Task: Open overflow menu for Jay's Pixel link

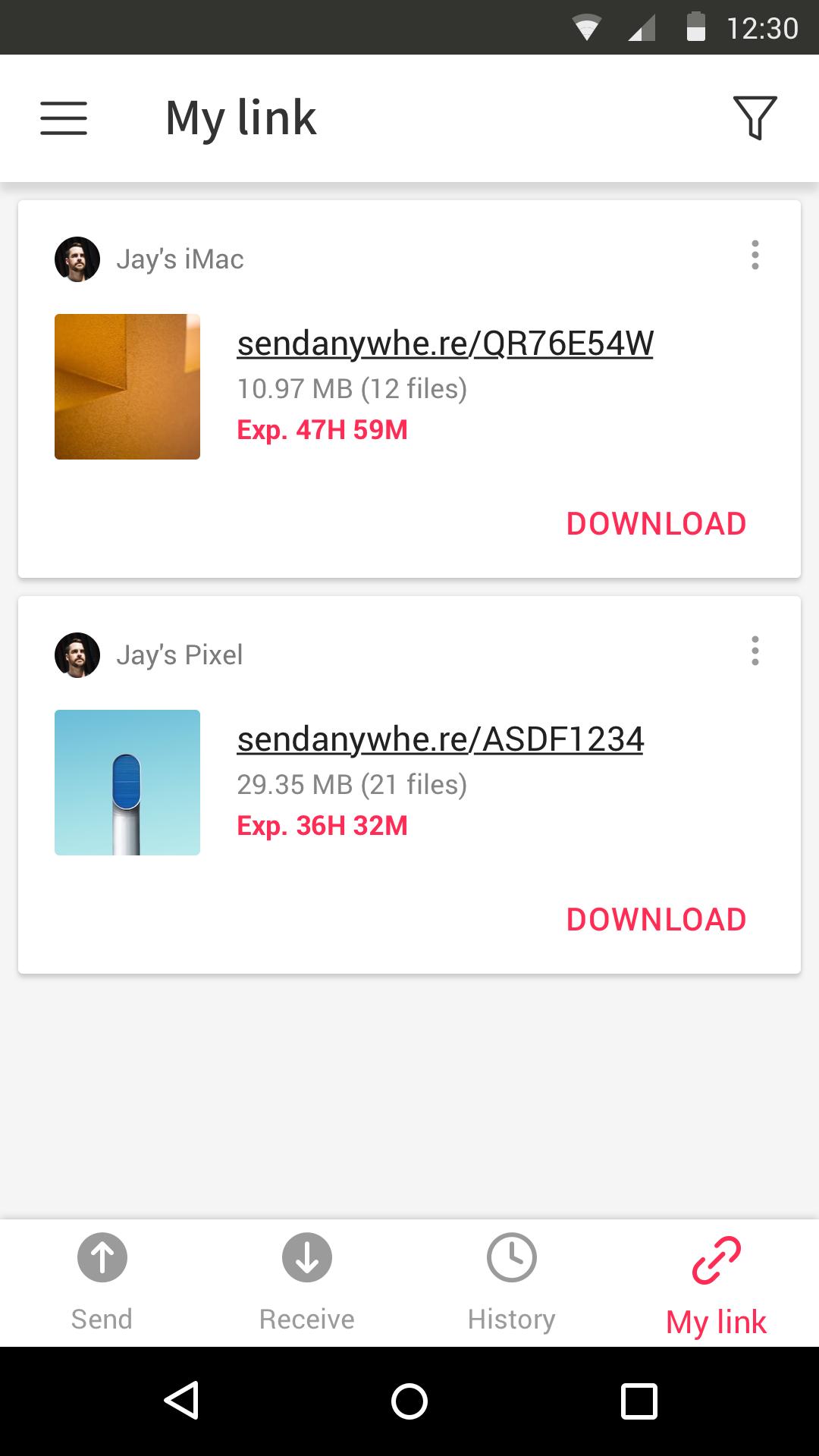Action: click(x=755, y=651)
